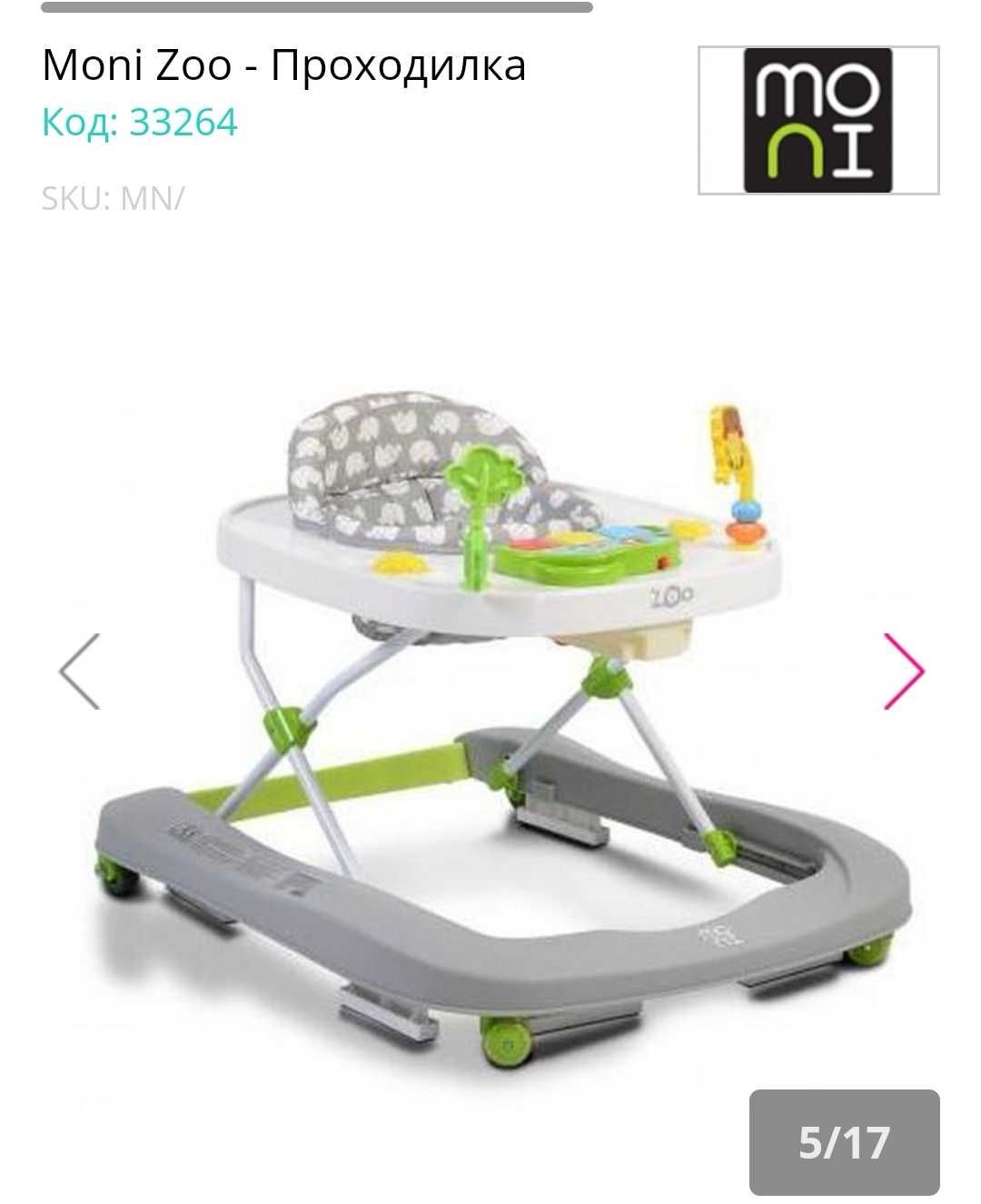Image resolution: width=981 pixels, height=1204 pixels.
Task: Open the Moni brand logo link
Action: 817,120
